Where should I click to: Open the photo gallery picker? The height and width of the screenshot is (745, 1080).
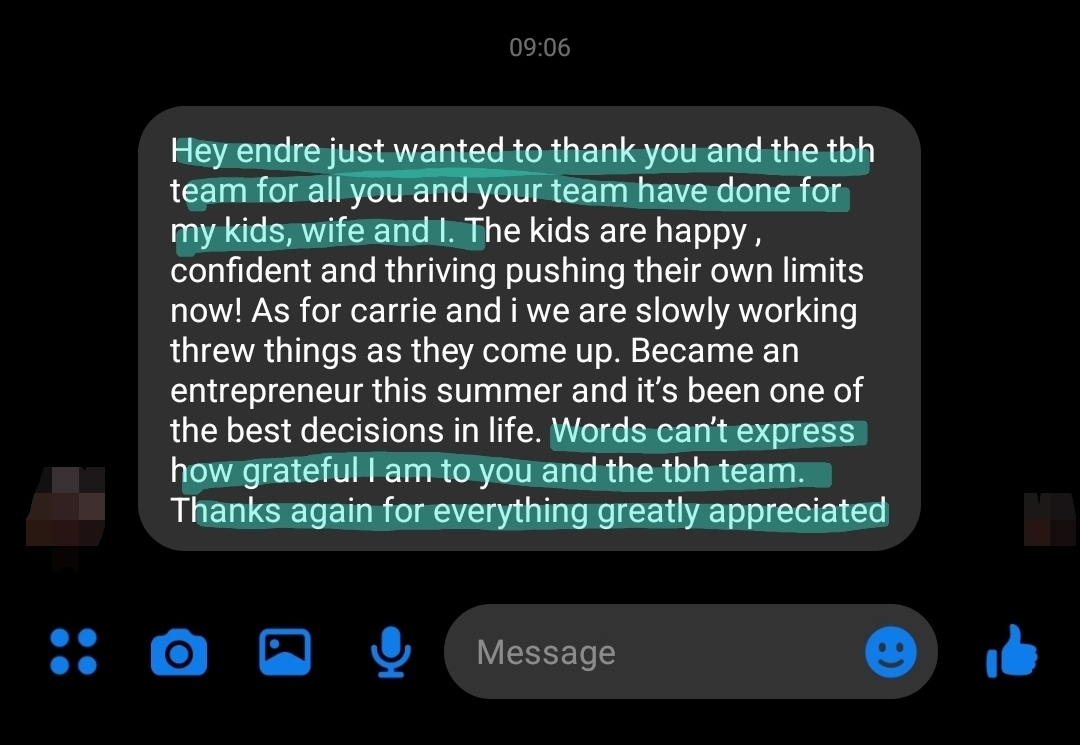[285, 652]
